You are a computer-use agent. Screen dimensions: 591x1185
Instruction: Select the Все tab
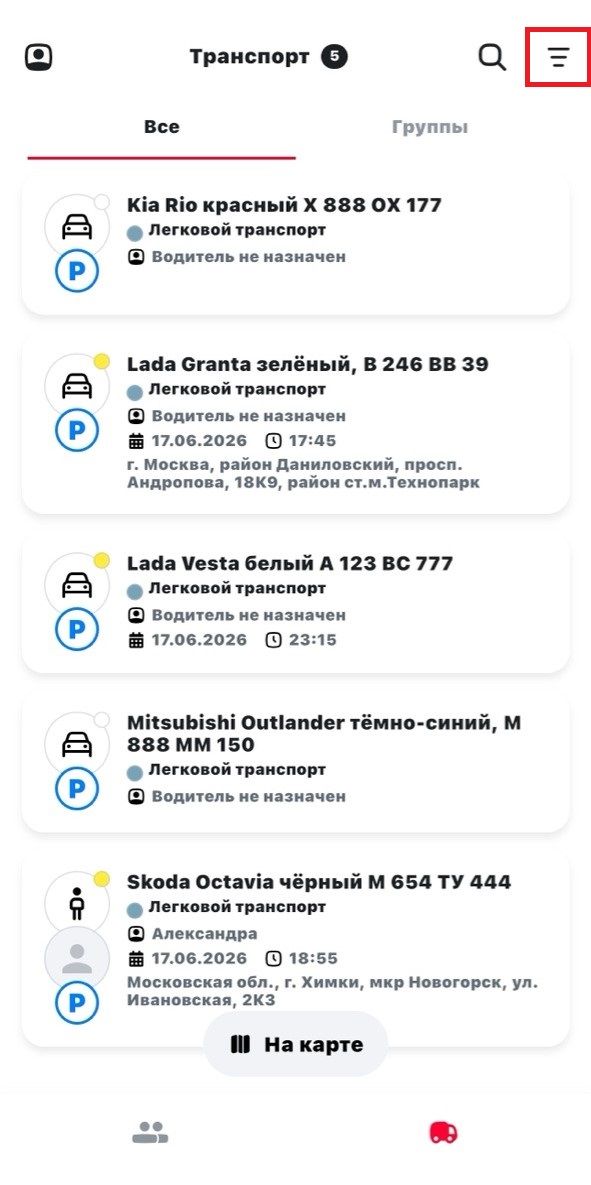click(x=162, y=127)
